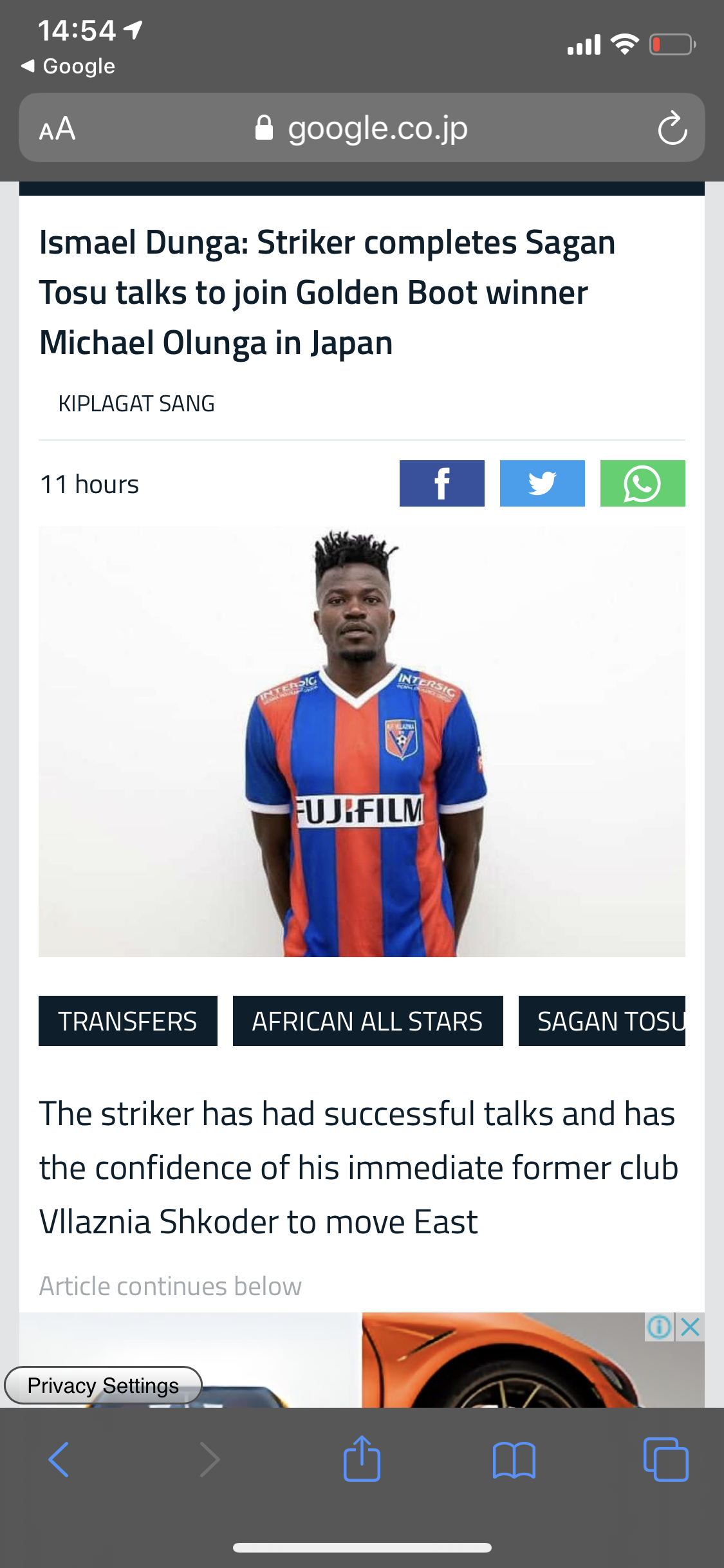Open the Safari share sheet
724x1568 pixels.
[x=362, y=1459]
